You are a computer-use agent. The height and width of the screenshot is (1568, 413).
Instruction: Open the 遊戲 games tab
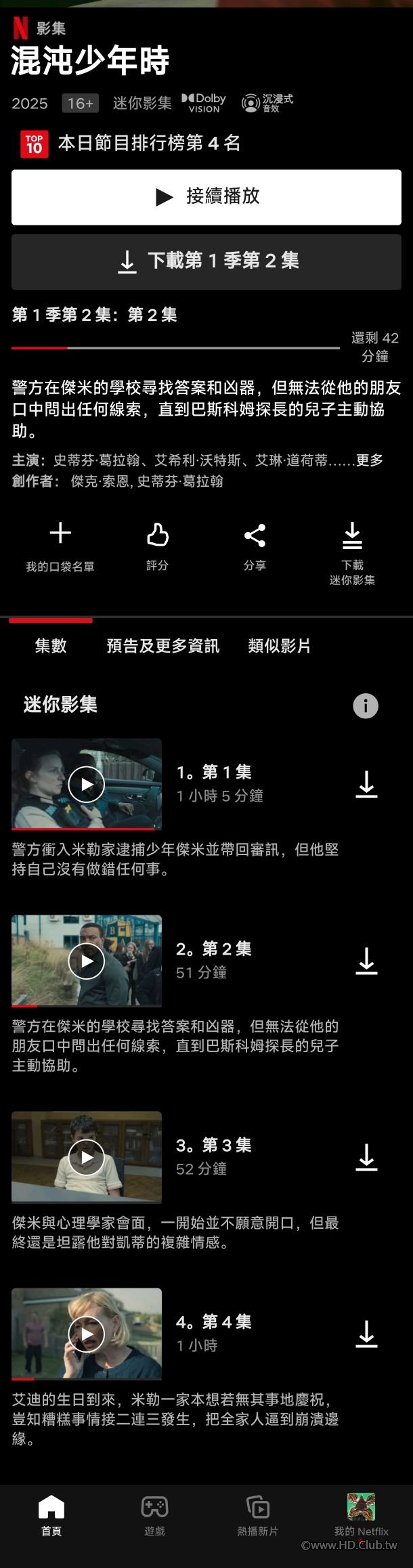tap(154, 1515)
